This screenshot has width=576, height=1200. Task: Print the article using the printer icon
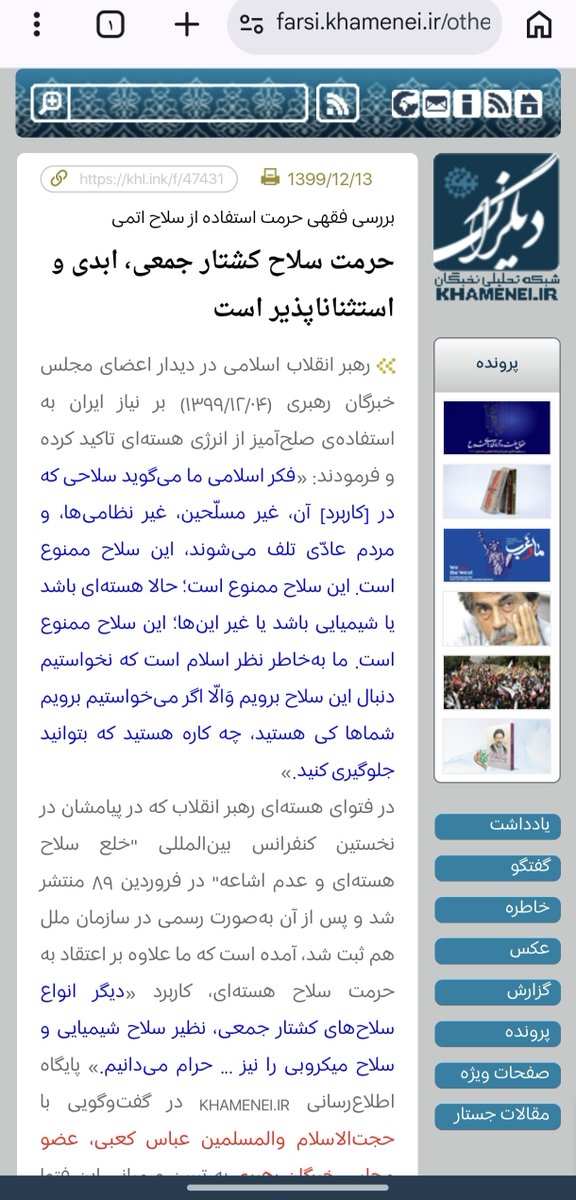tap(270, 178)
